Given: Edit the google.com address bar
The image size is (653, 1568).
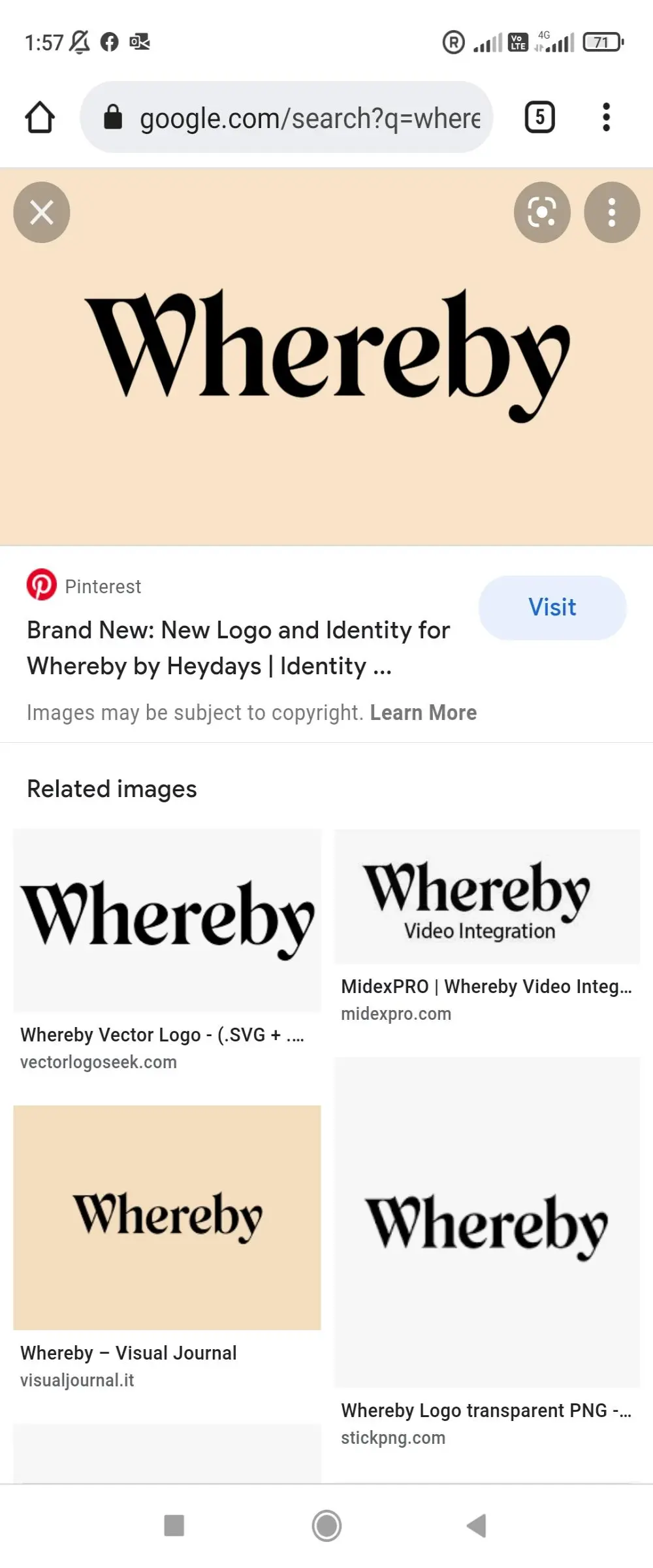Looking at the screenshot, I should 287,118.
